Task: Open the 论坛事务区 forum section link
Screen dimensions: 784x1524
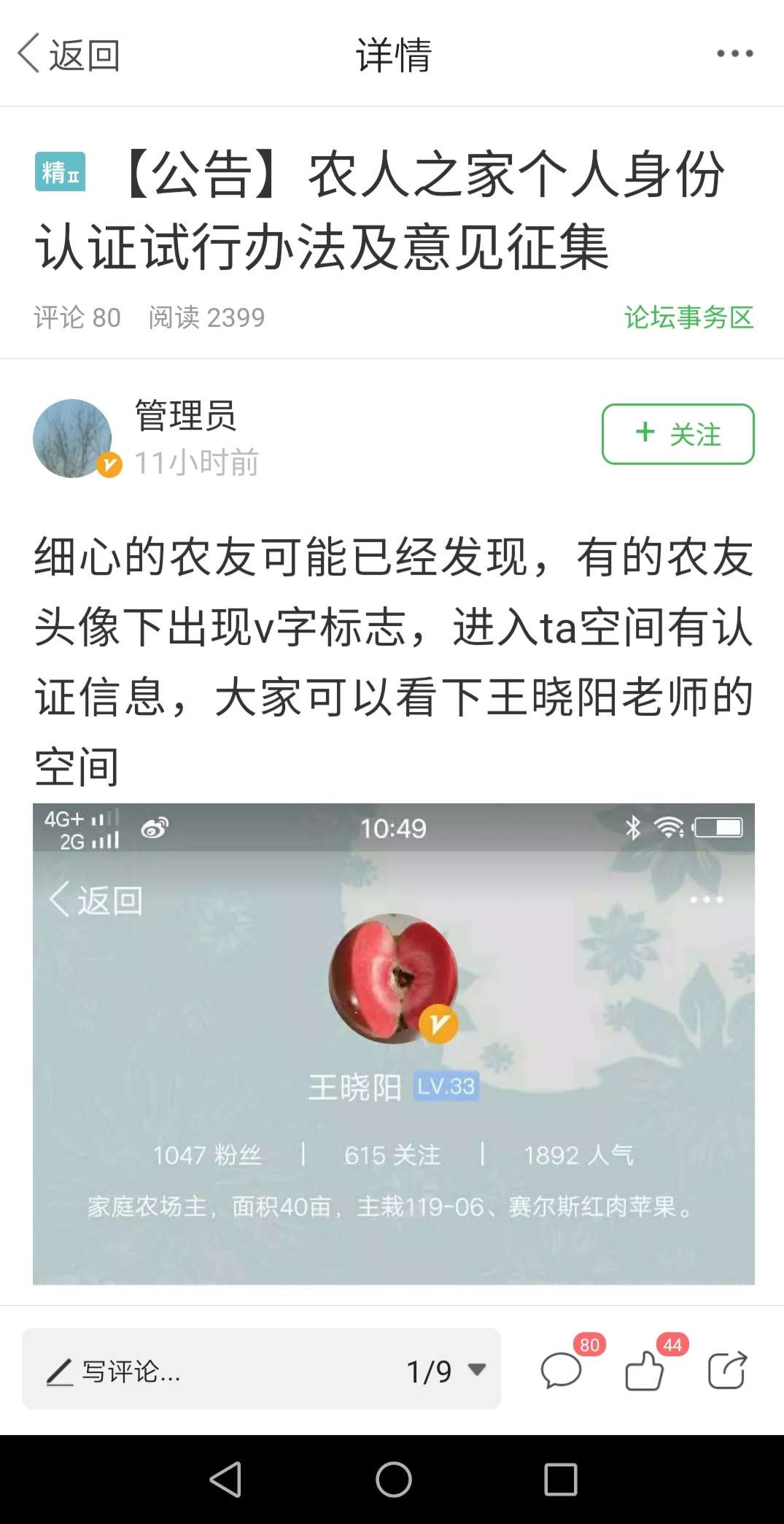Action: 688,317
